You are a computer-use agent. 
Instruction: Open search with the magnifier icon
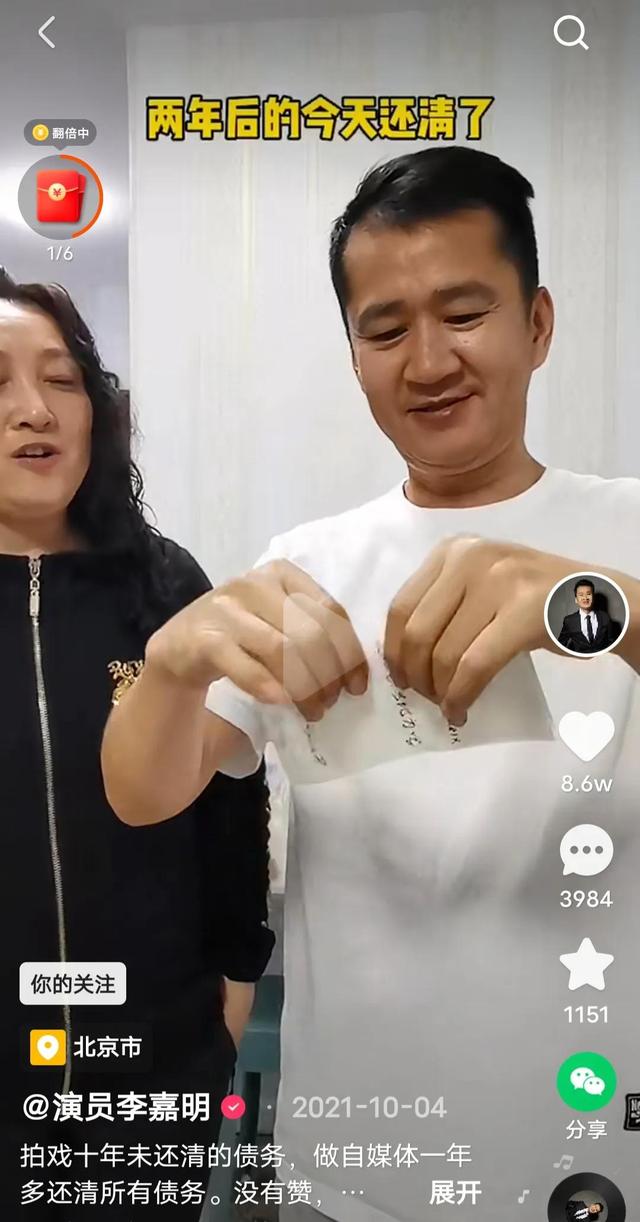point(571,33)
